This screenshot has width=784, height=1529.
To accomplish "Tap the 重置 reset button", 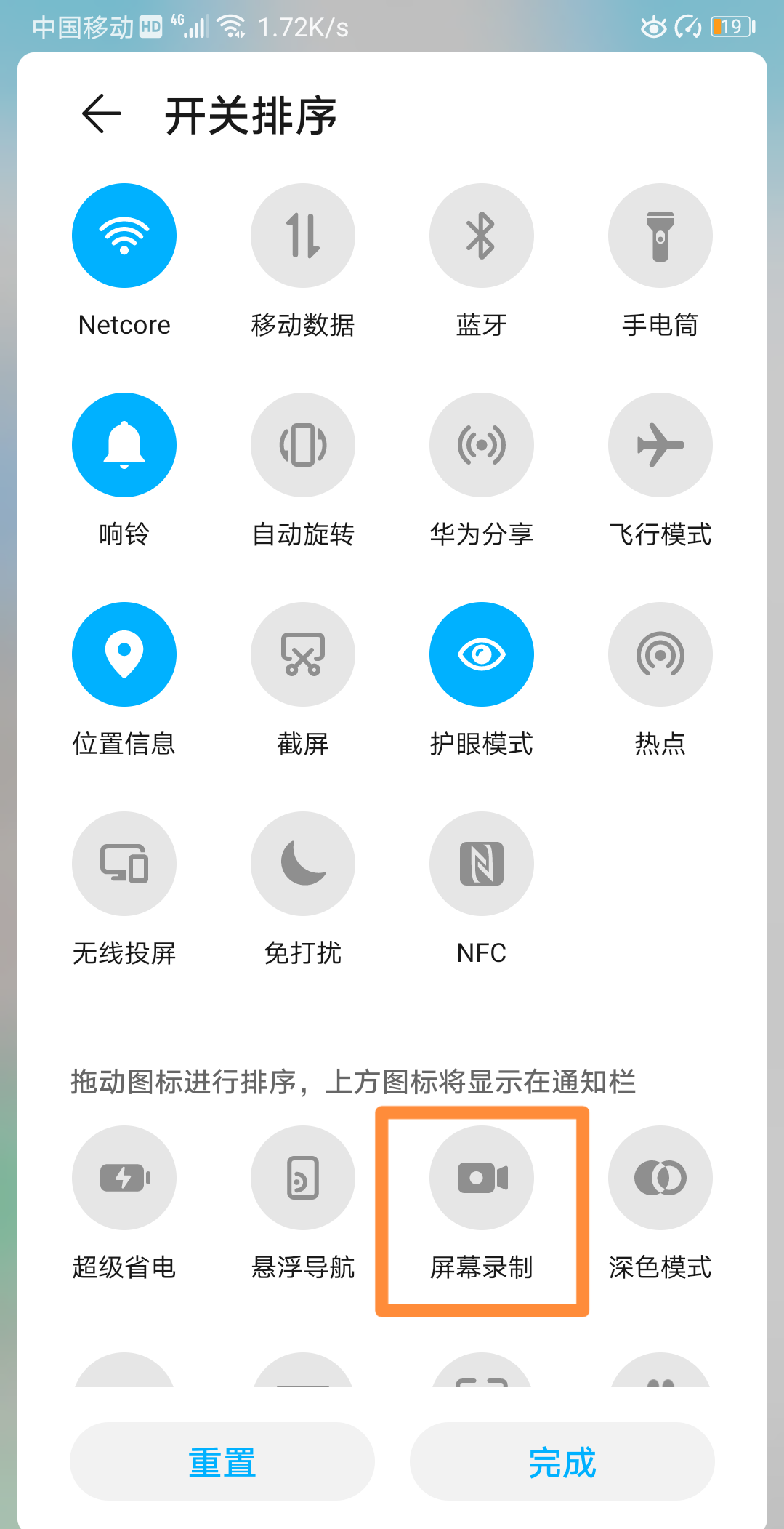I will pyautogui.click(x=222, y=1461).
